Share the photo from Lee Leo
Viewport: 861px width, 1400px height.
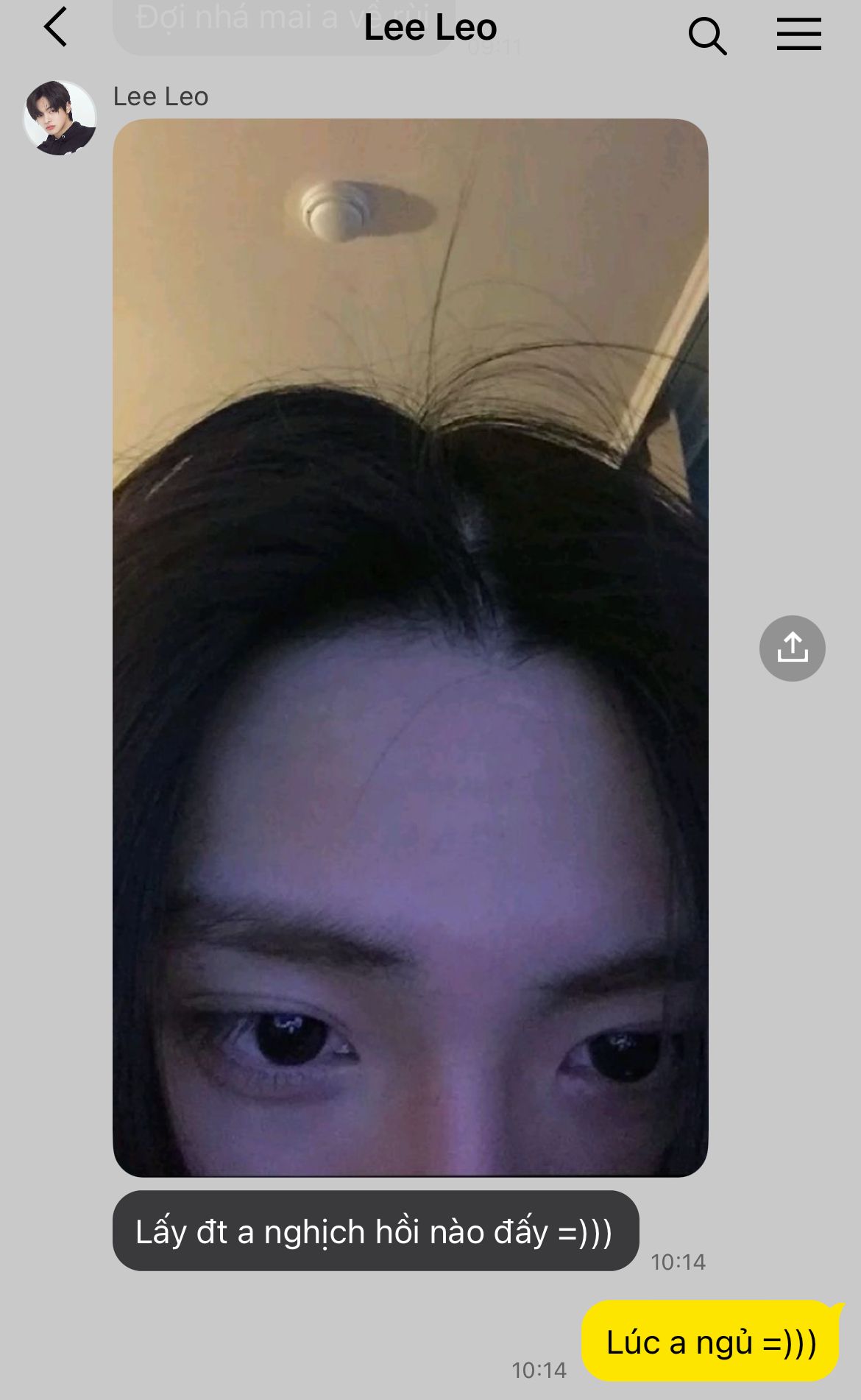click(x=792, y=648)
